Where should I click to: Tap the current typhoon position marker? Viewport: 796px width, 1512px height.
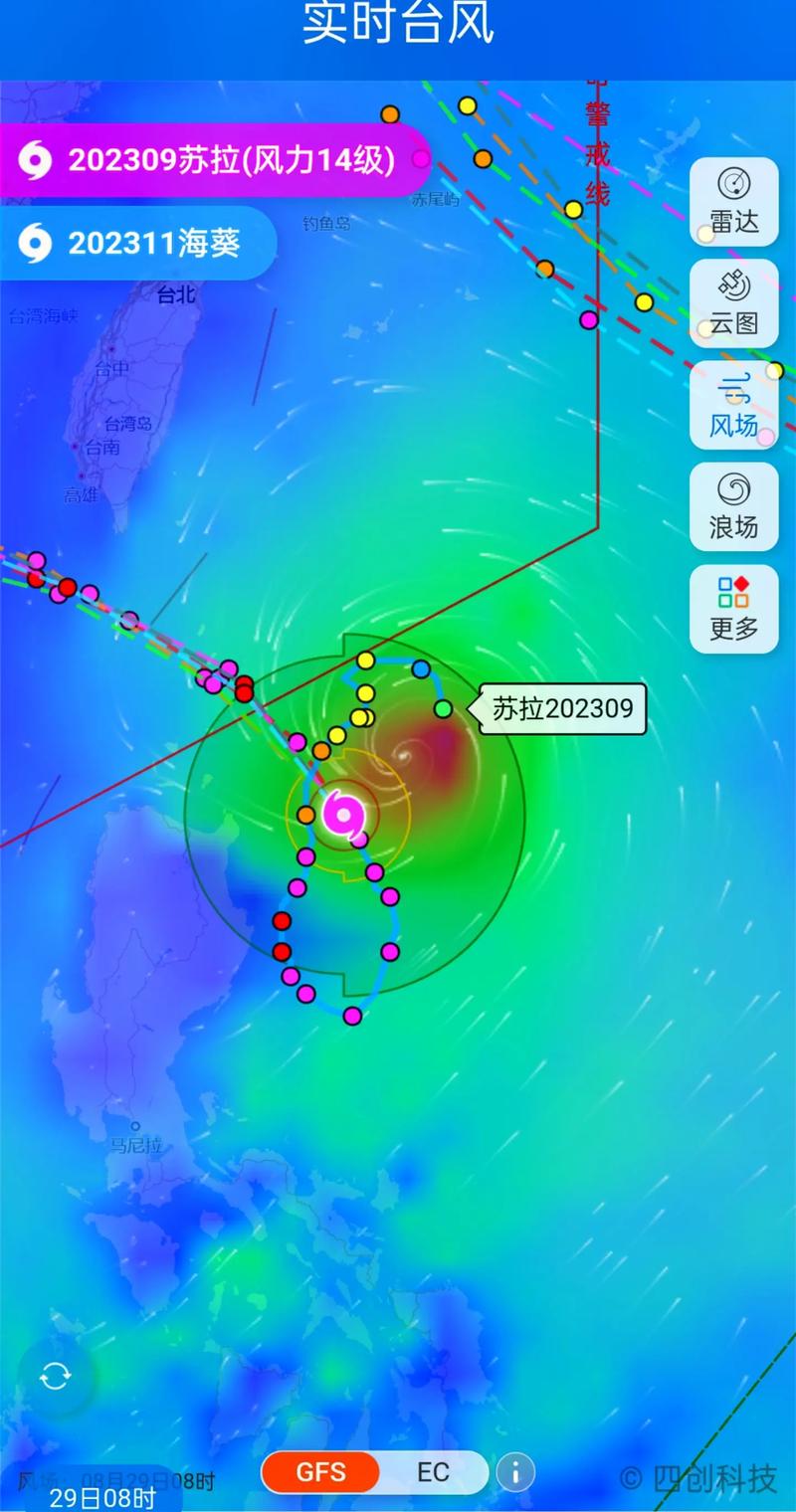[x=344, y=816]
